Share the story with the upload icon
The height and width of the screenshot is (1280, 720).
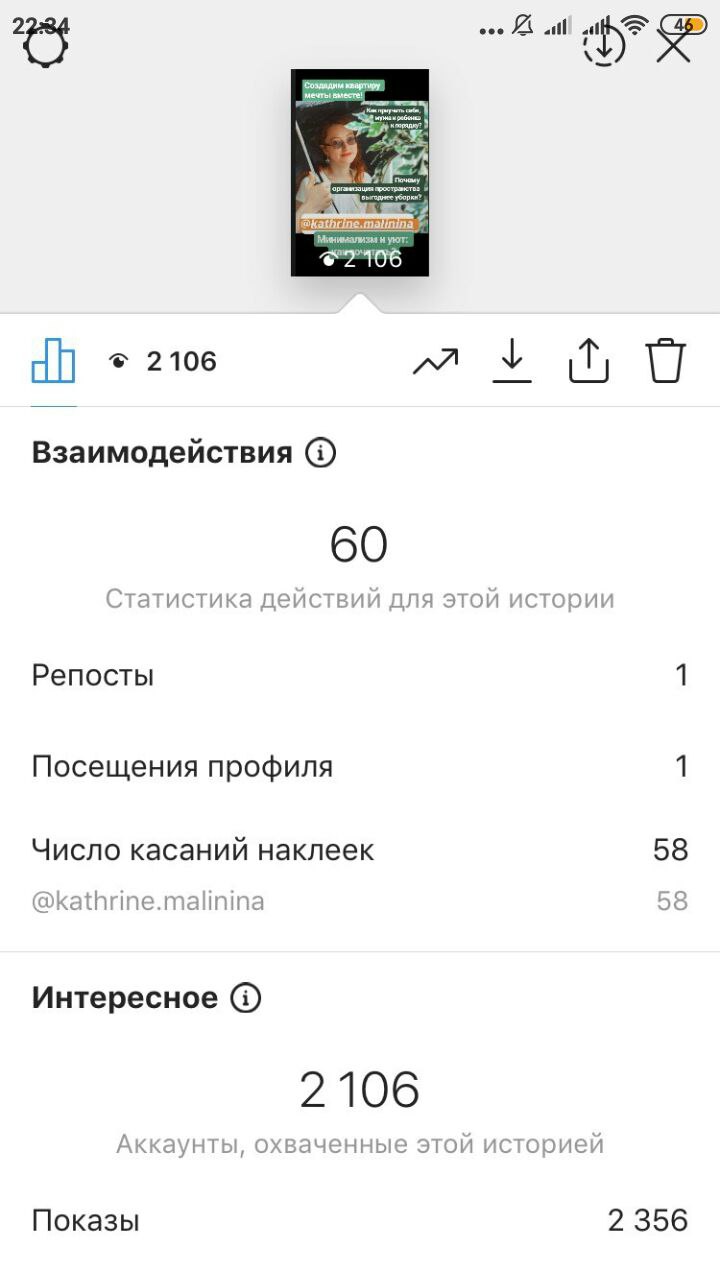point(589,361)
